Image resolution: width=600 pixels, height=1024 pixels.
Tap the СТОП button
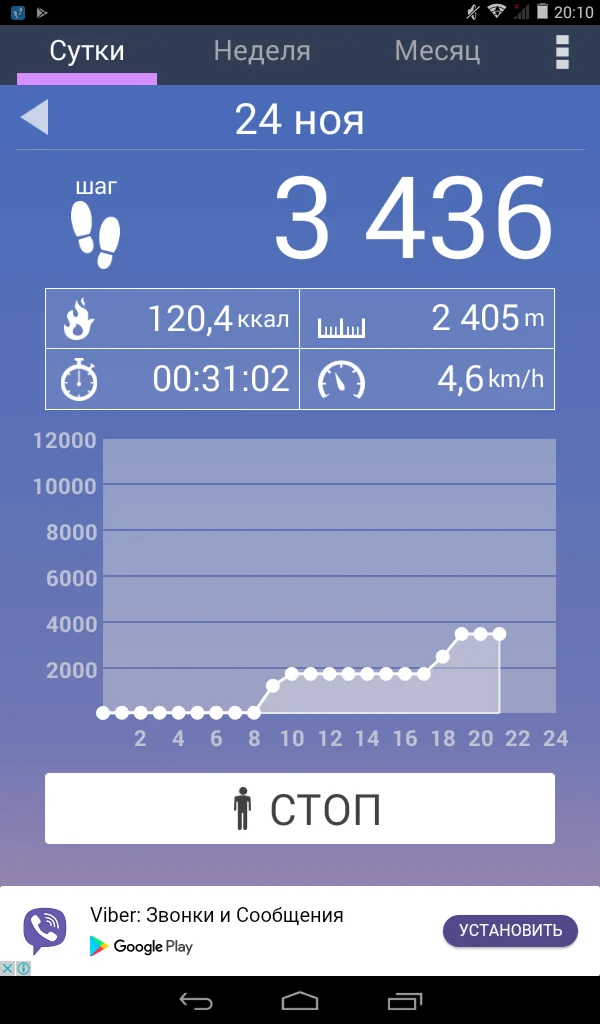click(x=300, y=808)
